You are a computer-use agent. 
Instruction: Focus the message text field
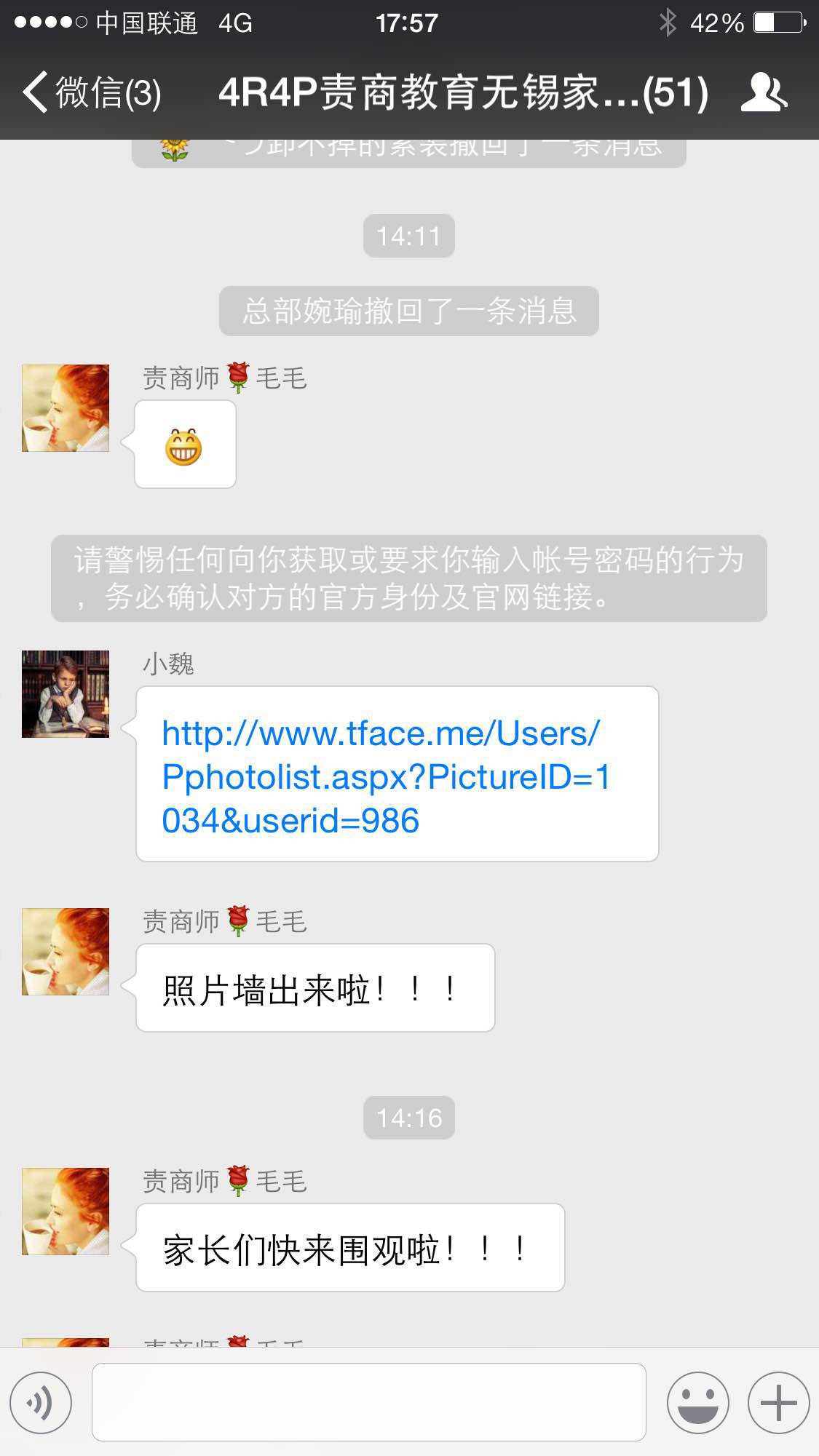click(x=368, y=1402)
